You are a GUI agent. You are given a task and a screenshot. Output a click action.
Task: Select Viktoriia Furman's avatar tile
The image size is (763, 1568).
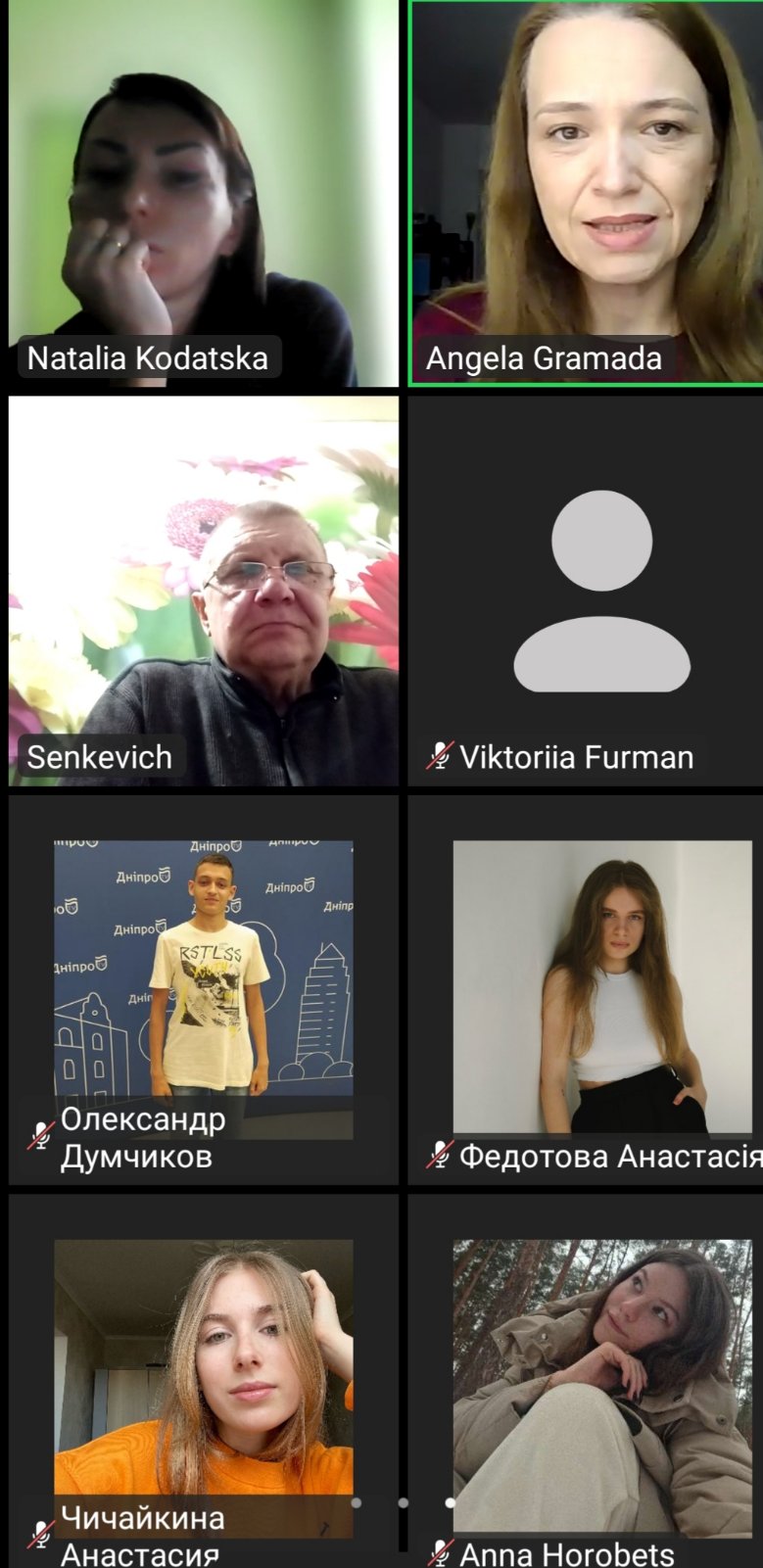click(586, 591)
